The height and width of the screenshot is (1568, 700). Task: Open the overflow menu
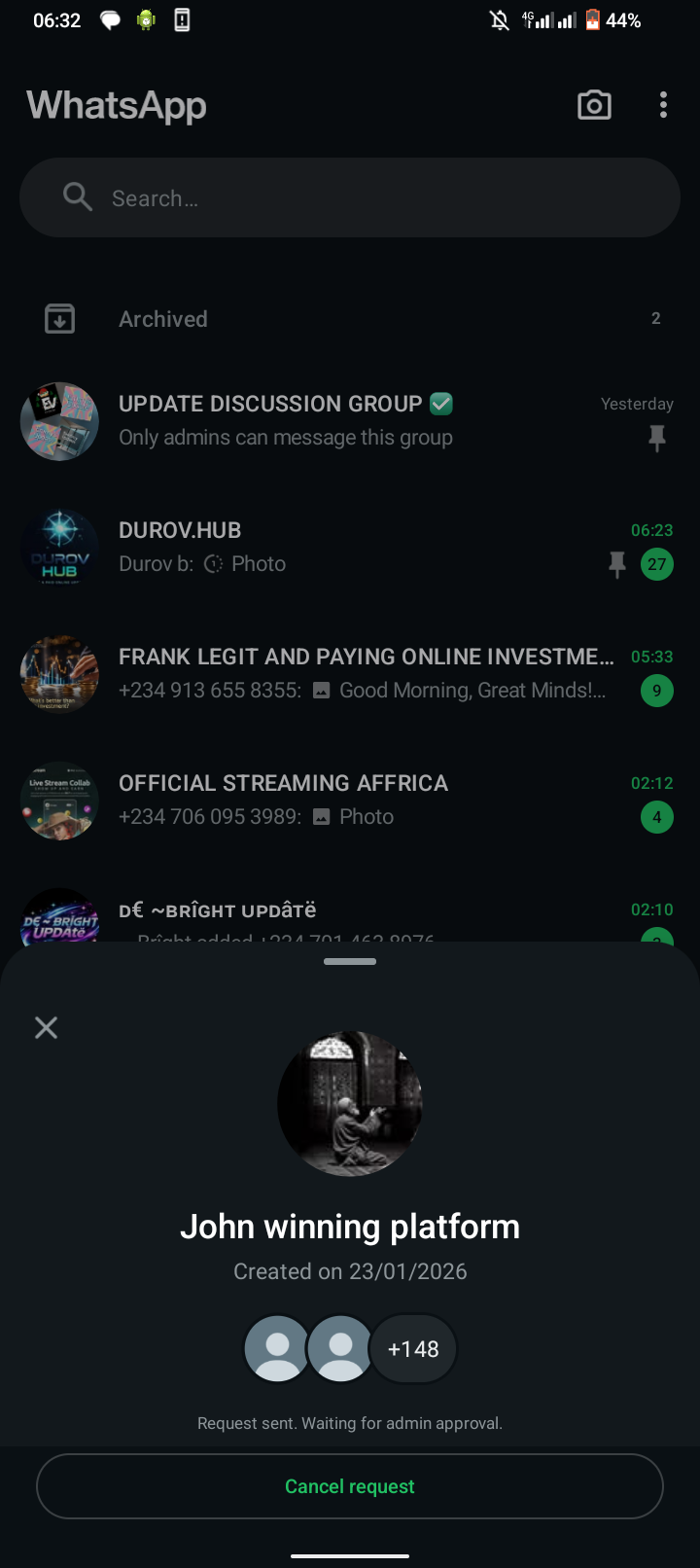pos(663,105)
